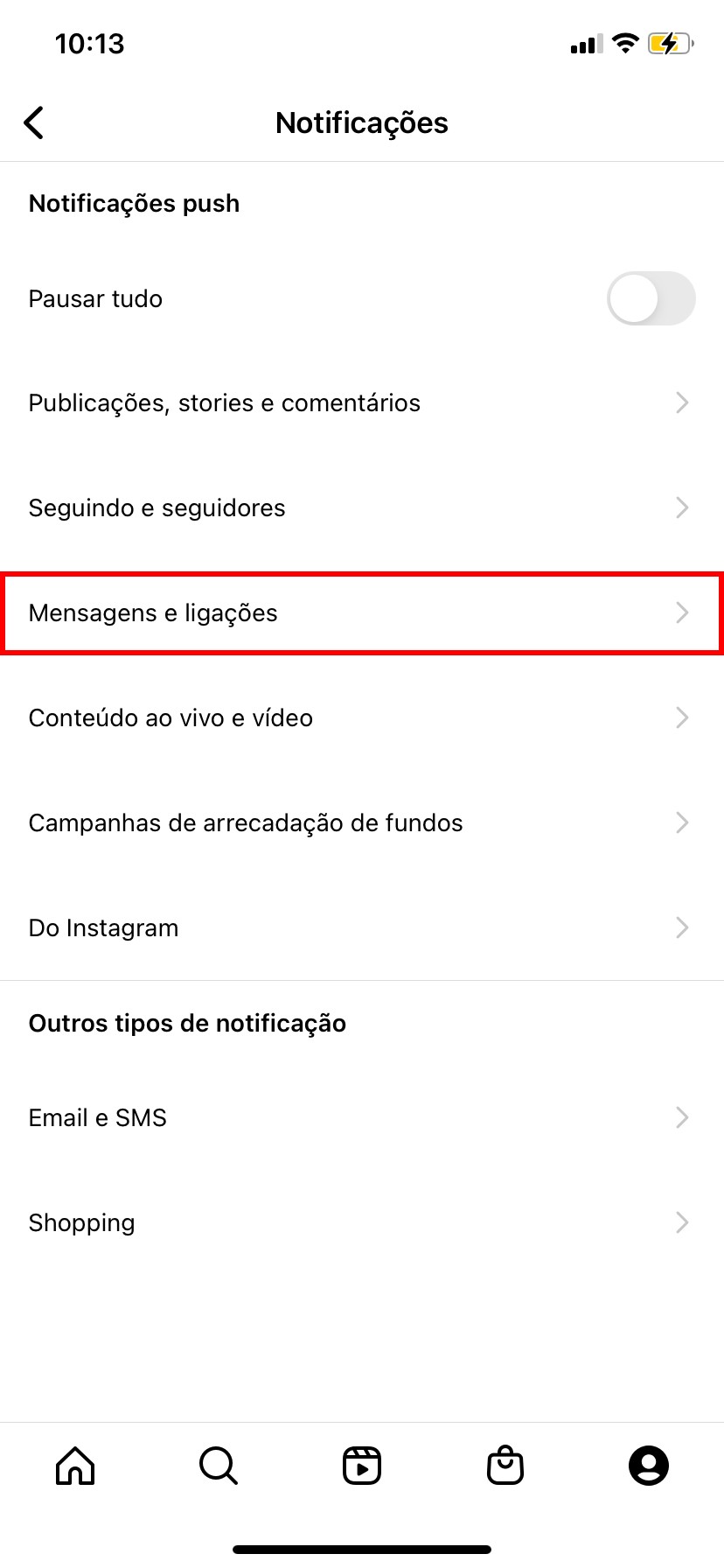The width and height of the screenshot is (724, 1568).
Task: Switch to the Search tab
Action: [219, 1466]
